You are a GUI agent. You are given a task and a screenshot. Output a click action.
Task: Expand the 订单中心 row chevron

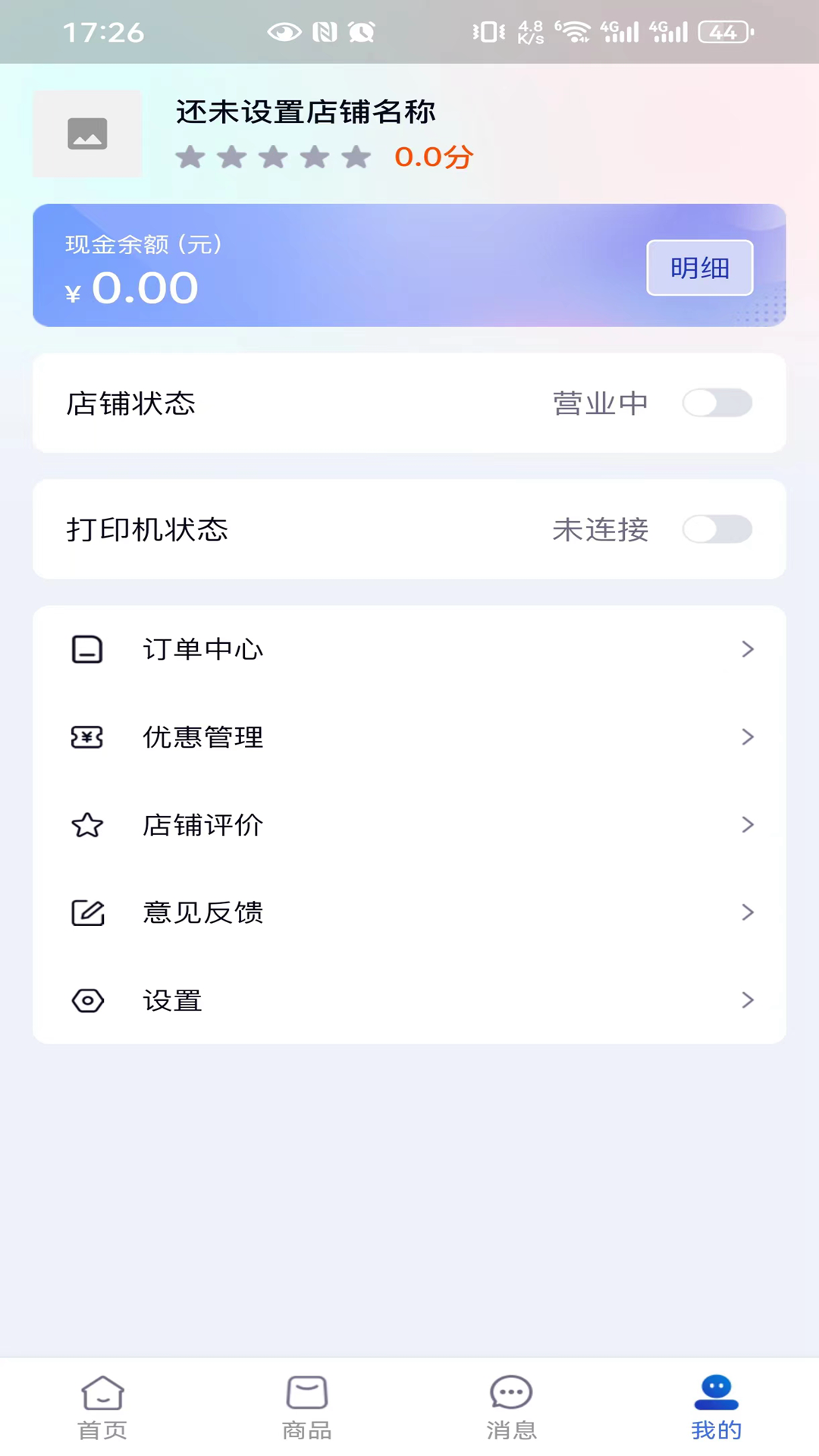pyautogui.click(x=748, y=649)
